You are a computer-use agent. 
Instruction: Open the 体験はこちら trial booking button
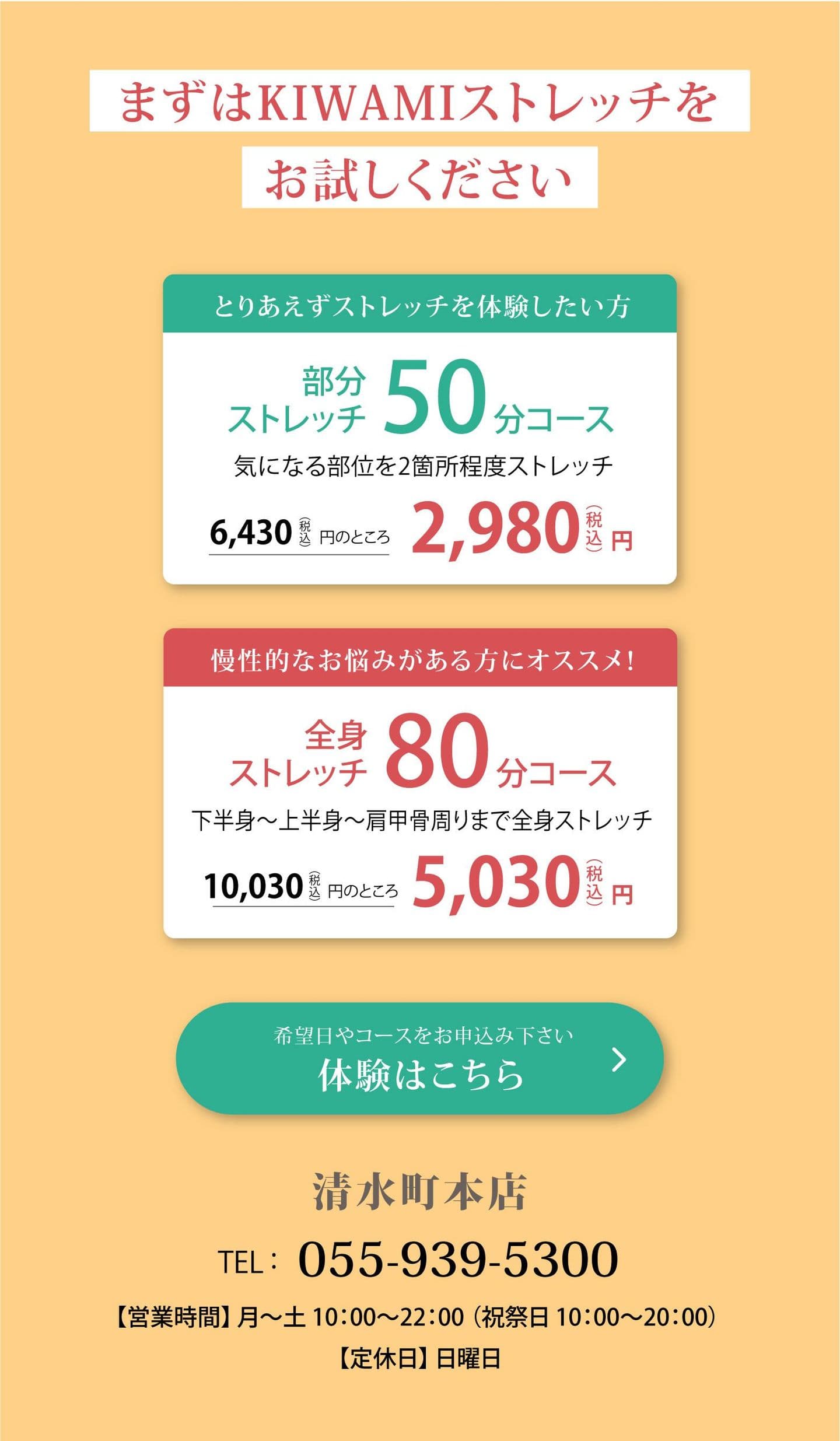[419, 1058]
